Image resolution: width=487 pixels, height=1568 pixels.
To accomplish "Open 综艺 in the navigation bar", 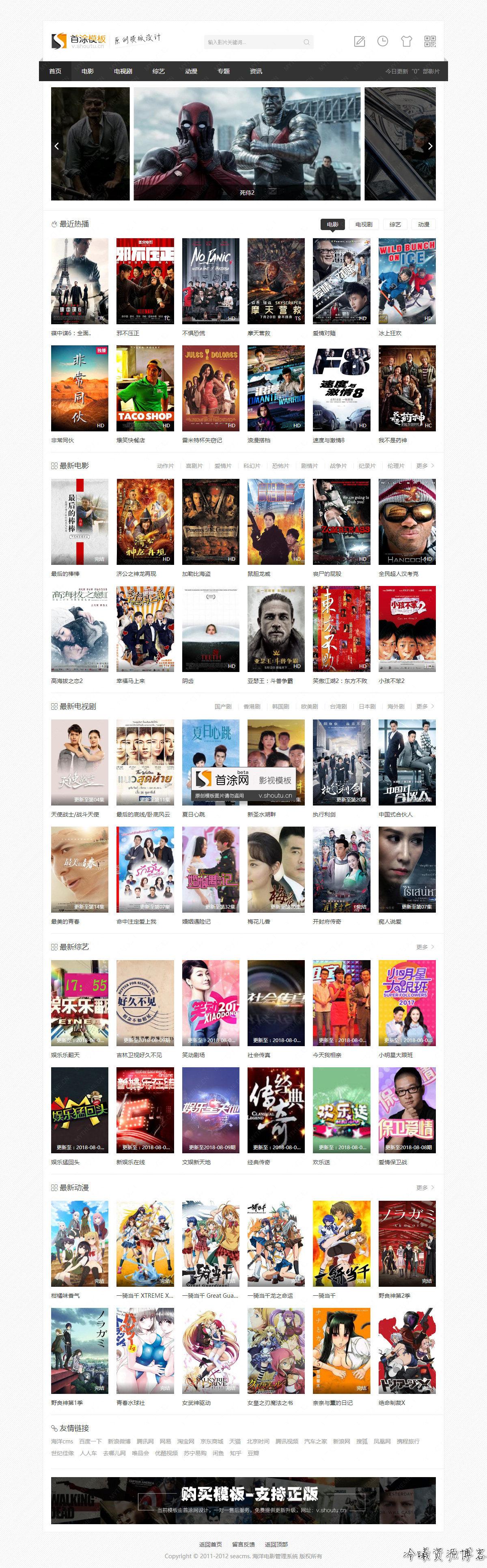I will (158, 71).
